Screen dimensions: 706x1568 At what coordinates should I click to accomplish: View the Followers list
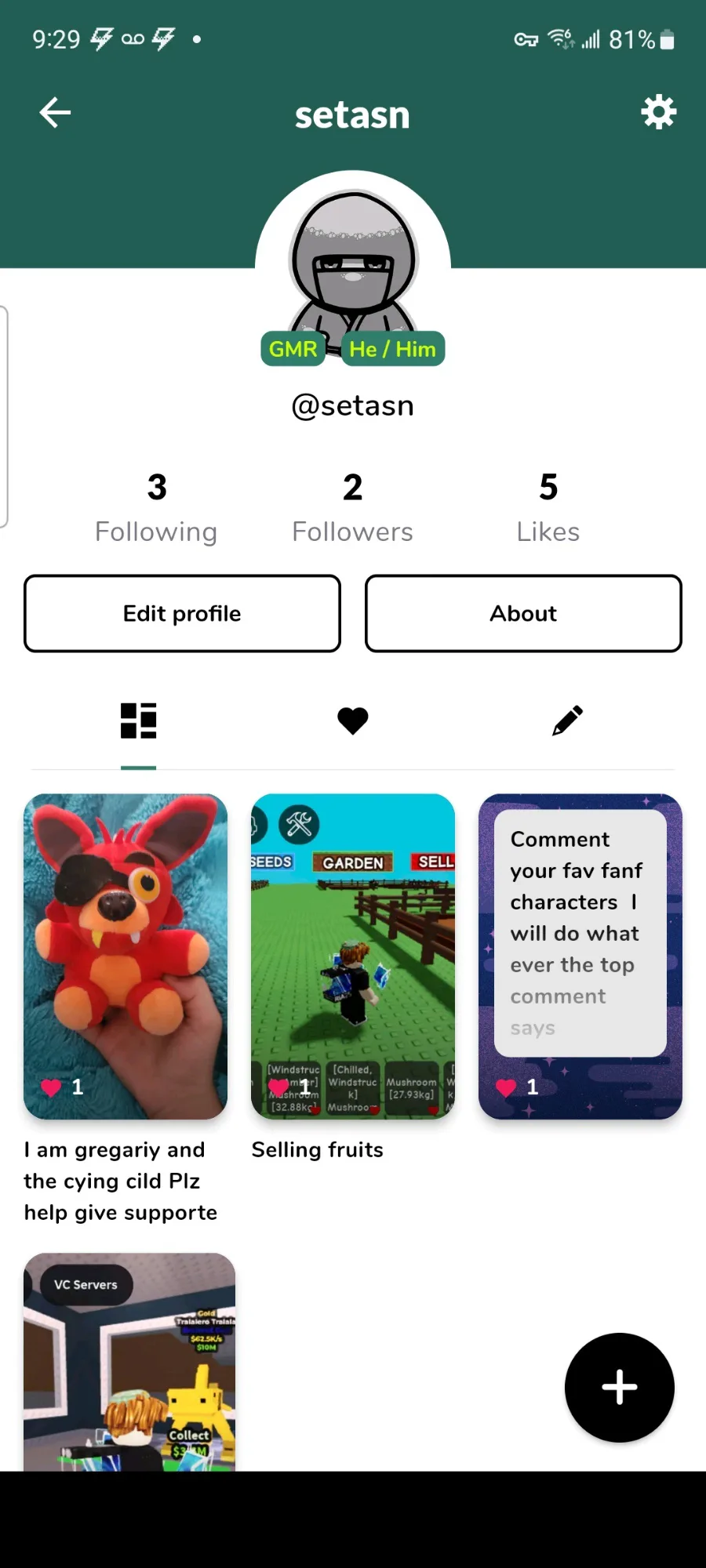point(352,508)
